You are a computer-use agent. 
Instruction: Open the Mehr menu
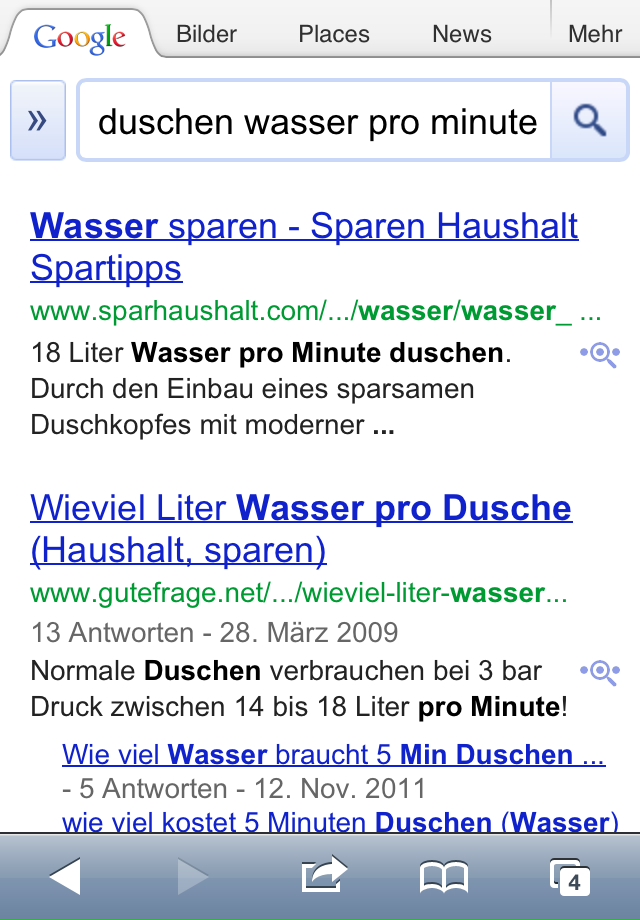(595, 34)
